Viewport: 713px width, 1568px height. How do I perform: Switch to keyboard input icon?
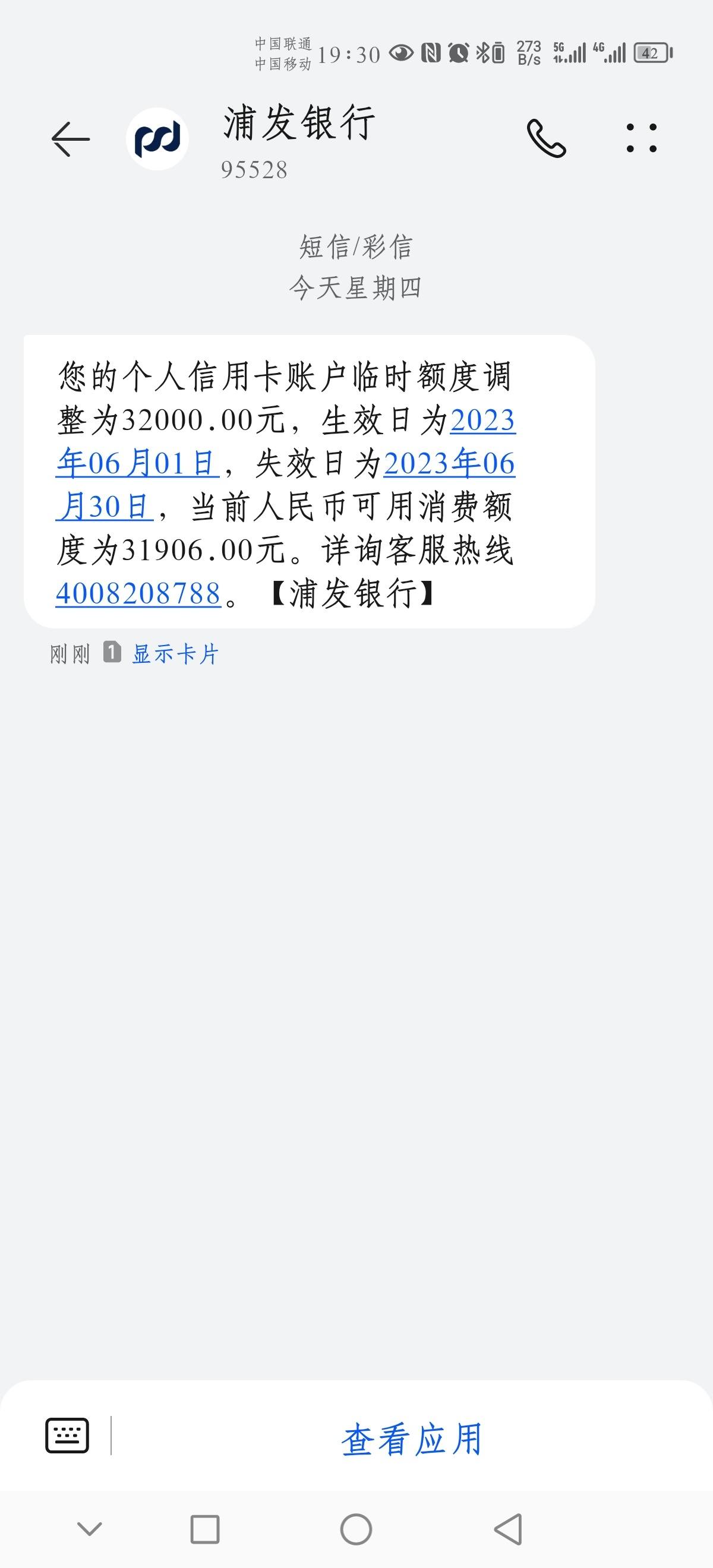pos(67,1436)
